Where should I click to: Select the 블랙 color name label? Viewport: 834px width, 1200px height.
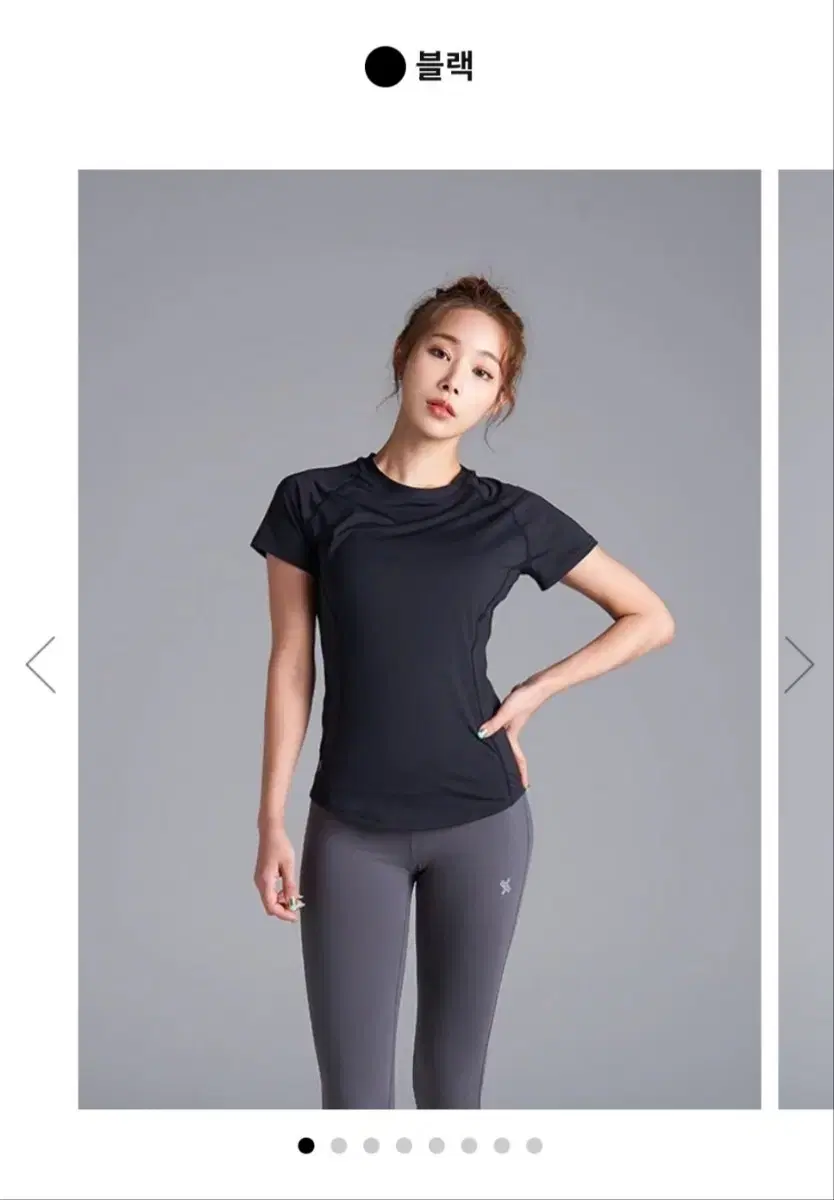[x=444, y=64]
